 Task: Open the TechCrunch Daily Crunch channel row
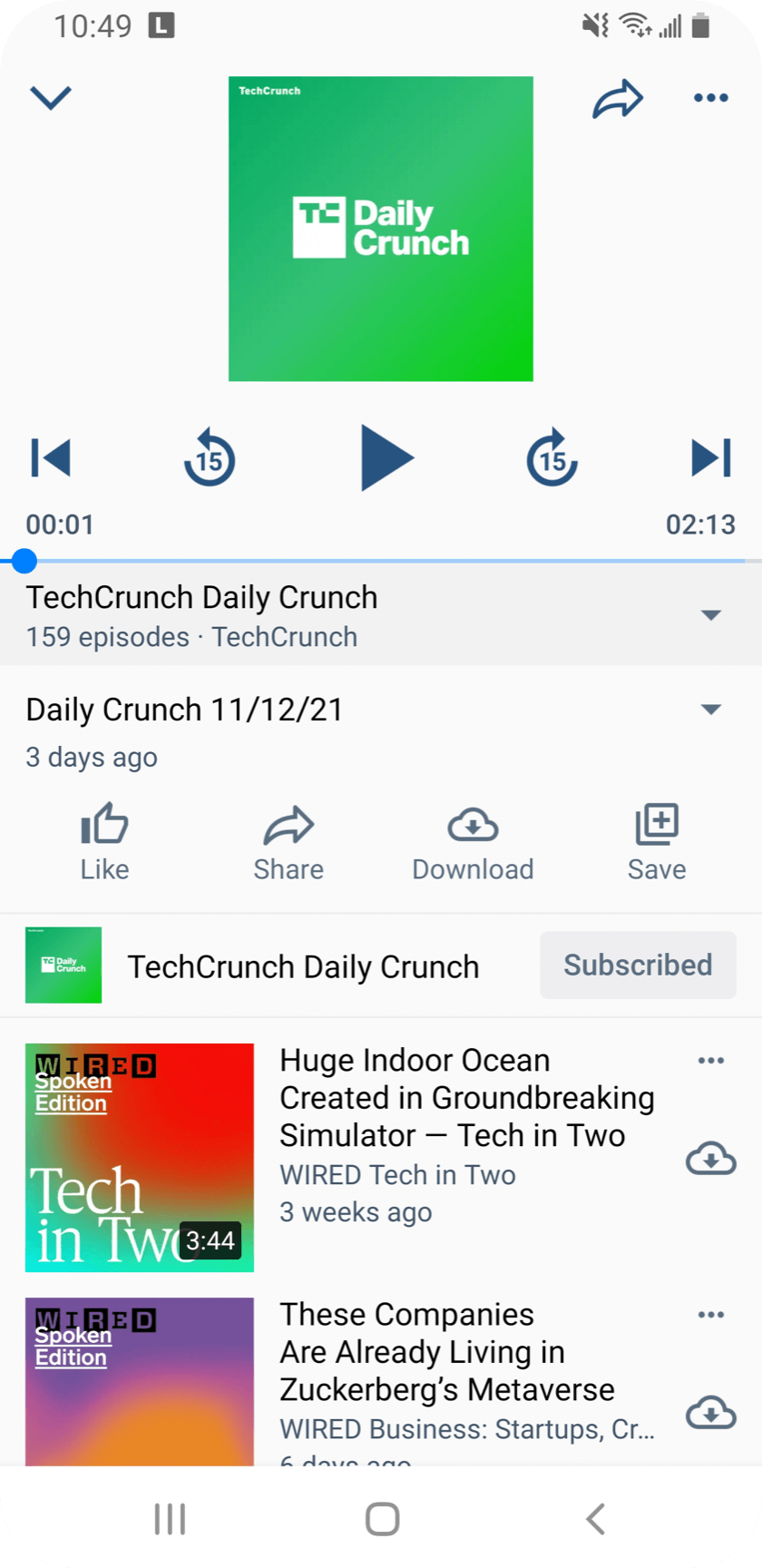pos(302,966)
